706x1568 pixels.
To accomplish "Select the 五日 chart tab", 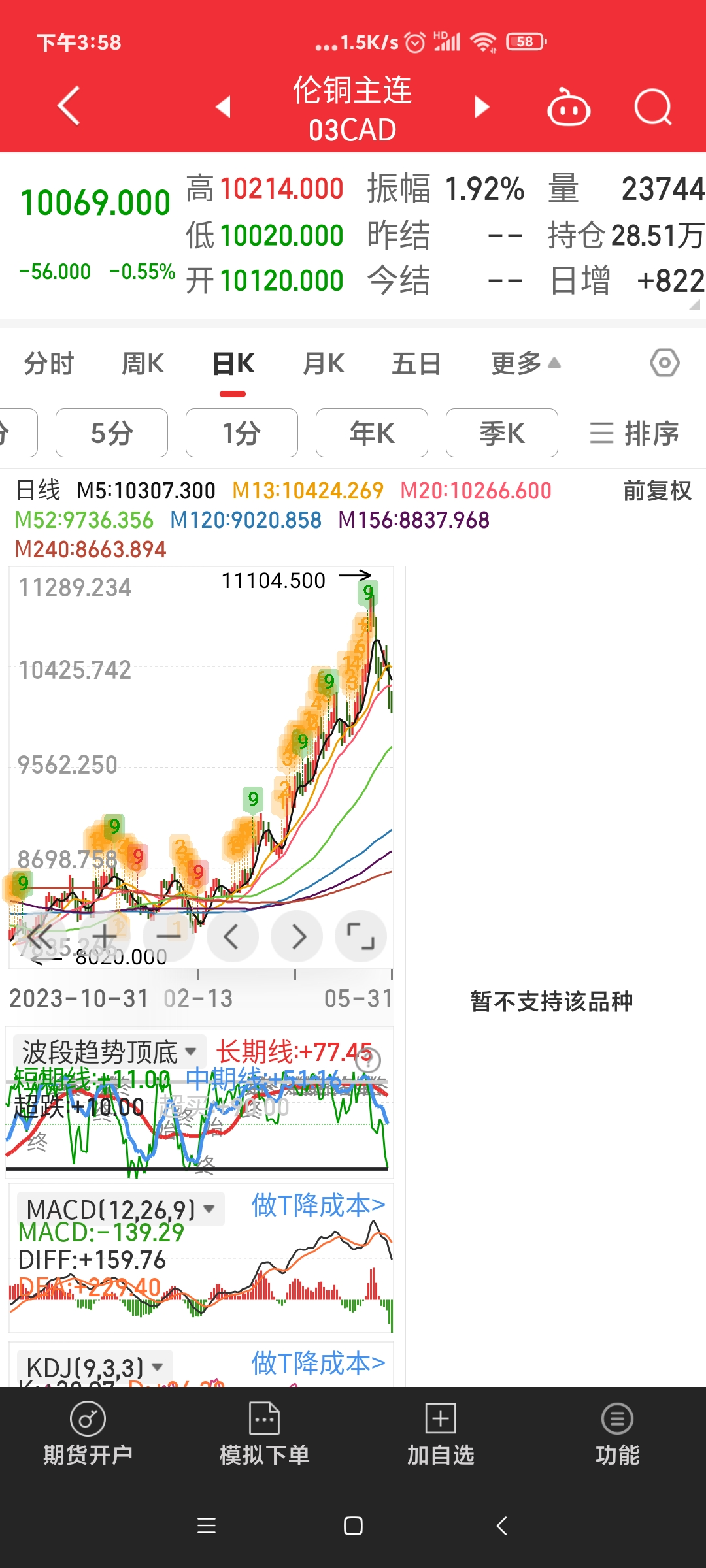I will 416,364.
